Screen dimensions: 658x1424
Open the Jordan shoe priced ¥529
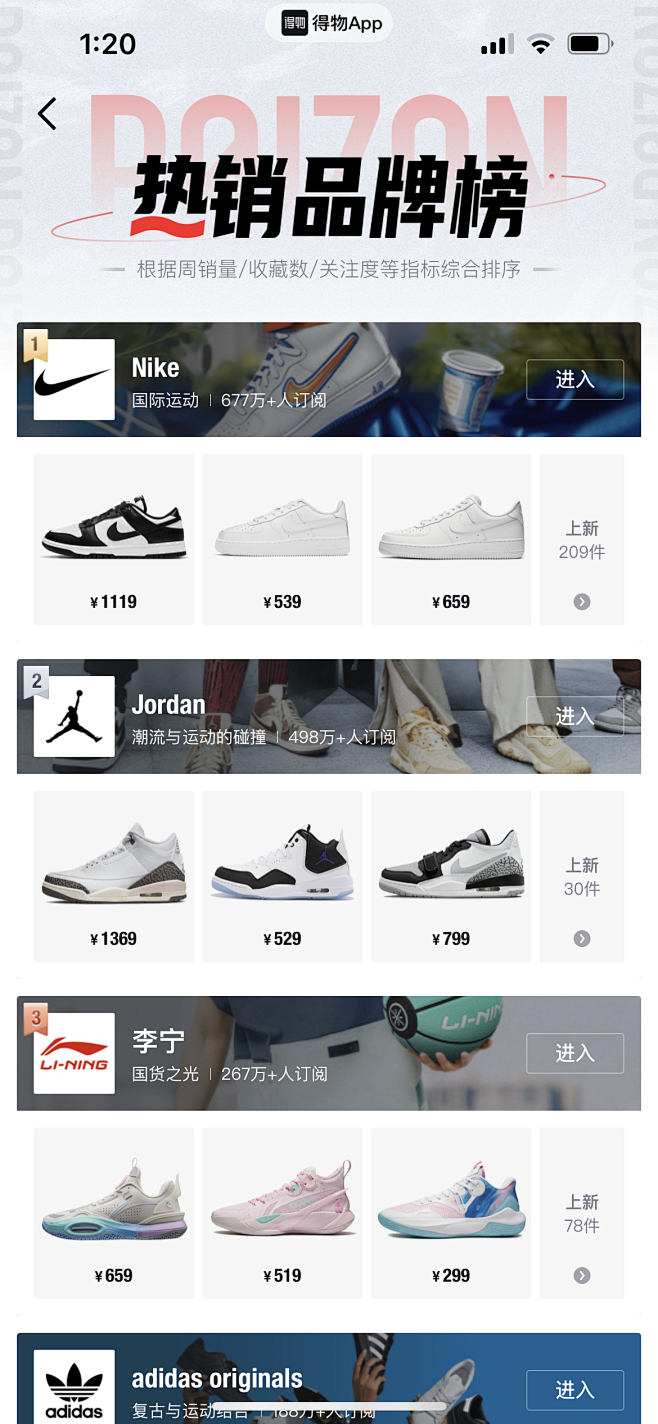282,876
